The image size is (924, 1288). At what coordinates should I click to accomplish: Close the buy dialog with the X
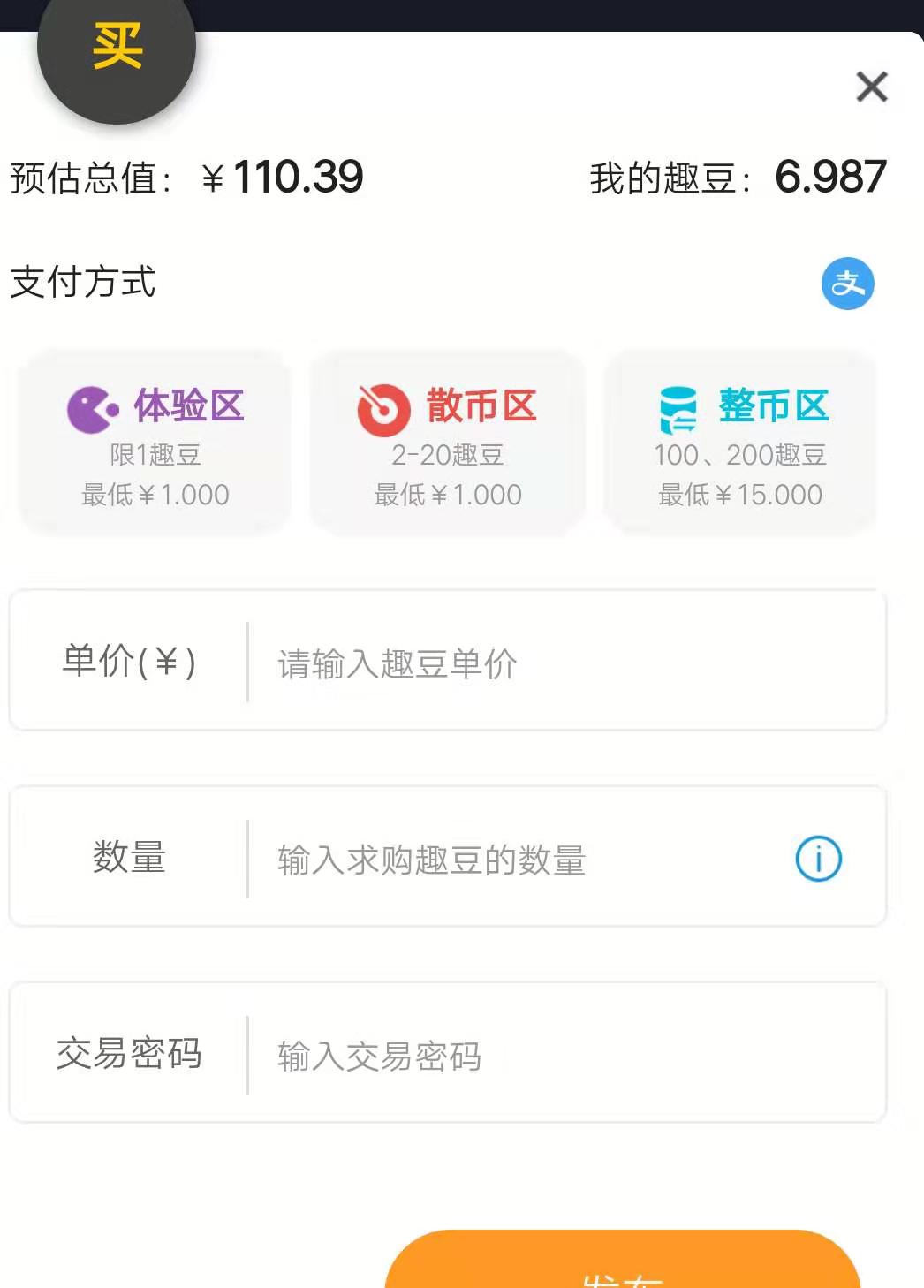pos(871,87)
